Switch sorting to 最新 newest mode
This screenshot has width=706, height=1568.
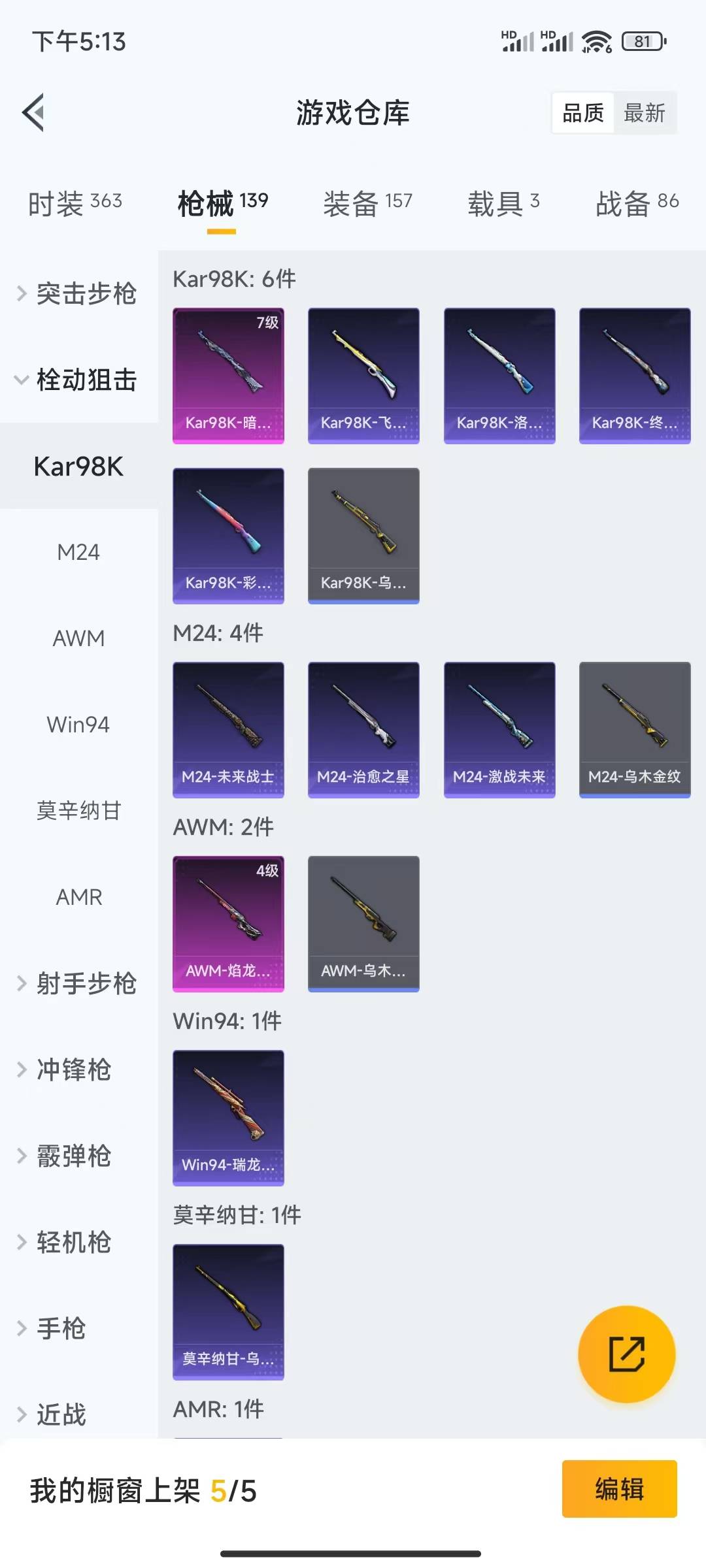coord(645,112)
